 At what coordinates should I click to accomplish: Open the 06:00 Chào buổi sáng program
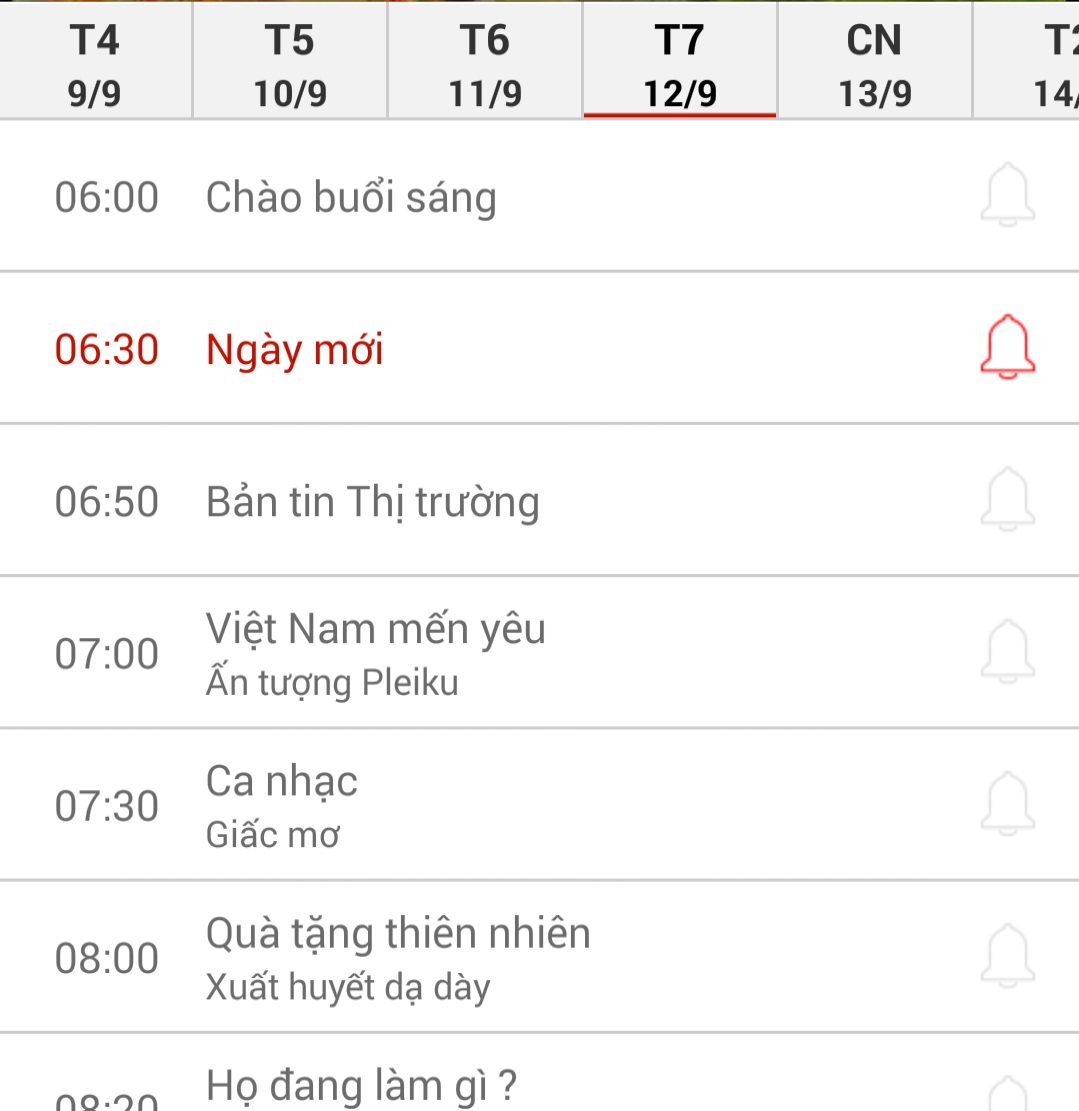(x=350, y=198)
